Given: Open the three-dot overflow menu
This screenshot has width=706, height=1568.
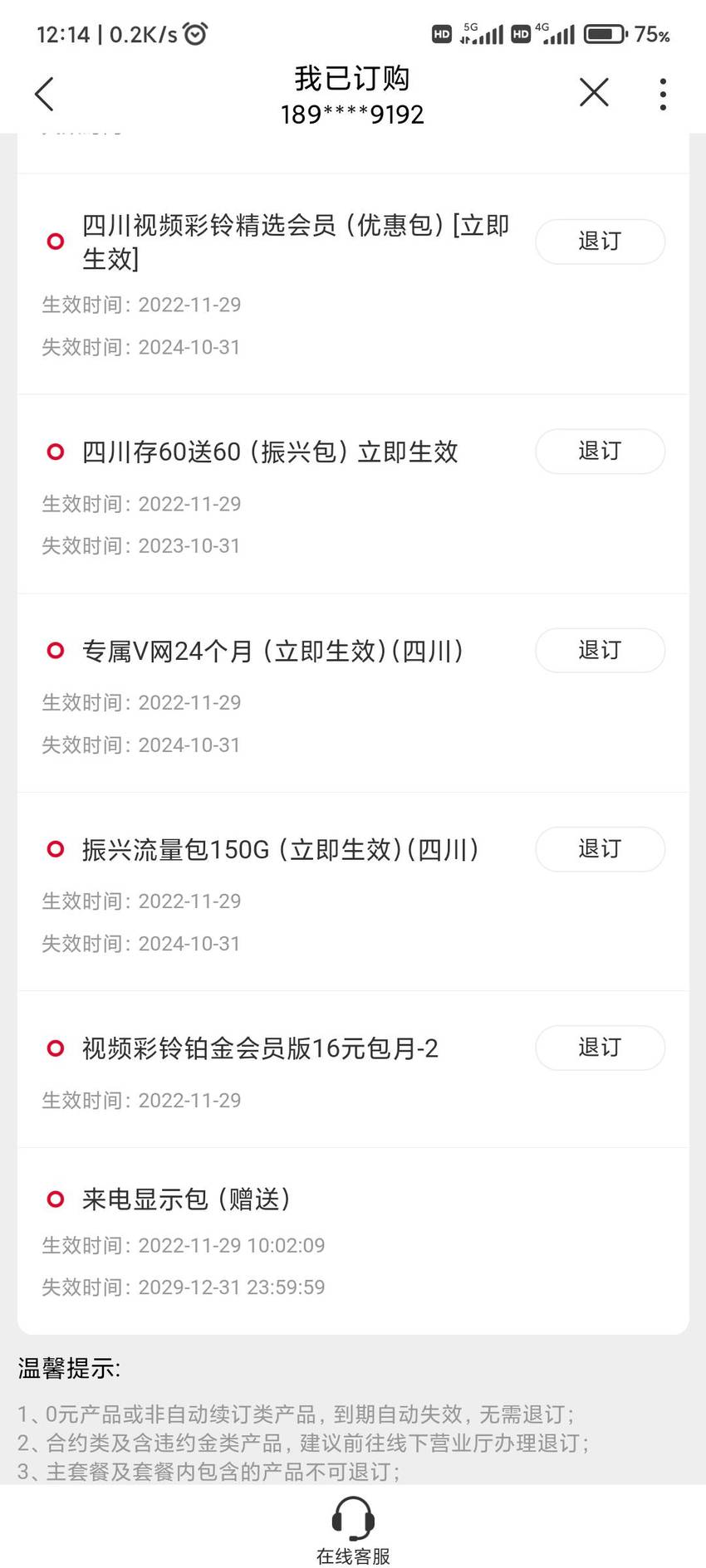Looking at the screenshot, I should pyautogui.click(x=662, y=94).
